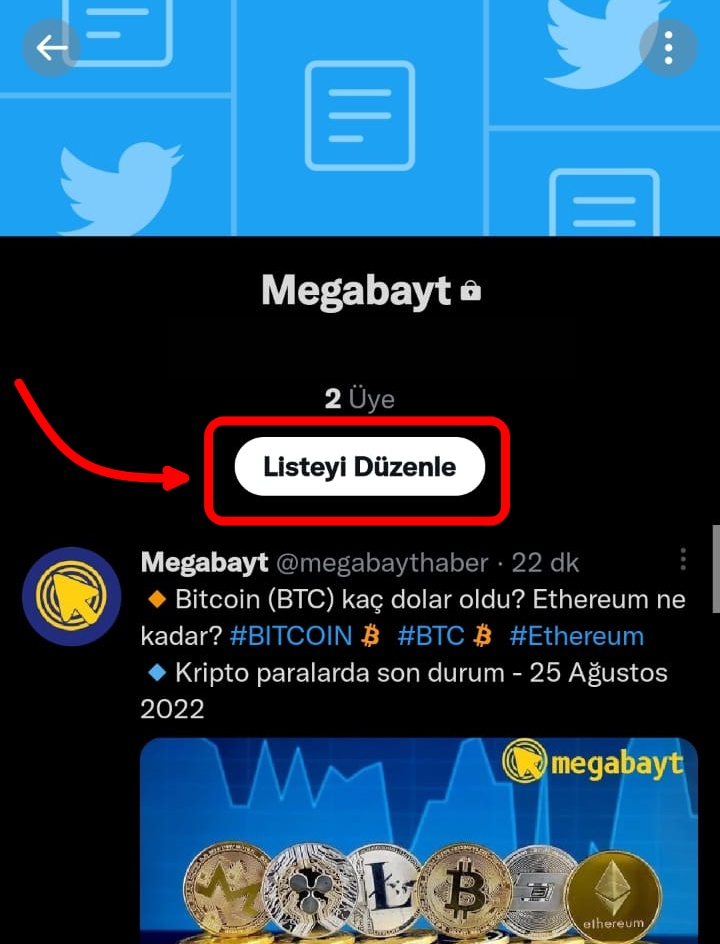Open the list overflow menu at top
720x944 pixels.
point(668,47)
